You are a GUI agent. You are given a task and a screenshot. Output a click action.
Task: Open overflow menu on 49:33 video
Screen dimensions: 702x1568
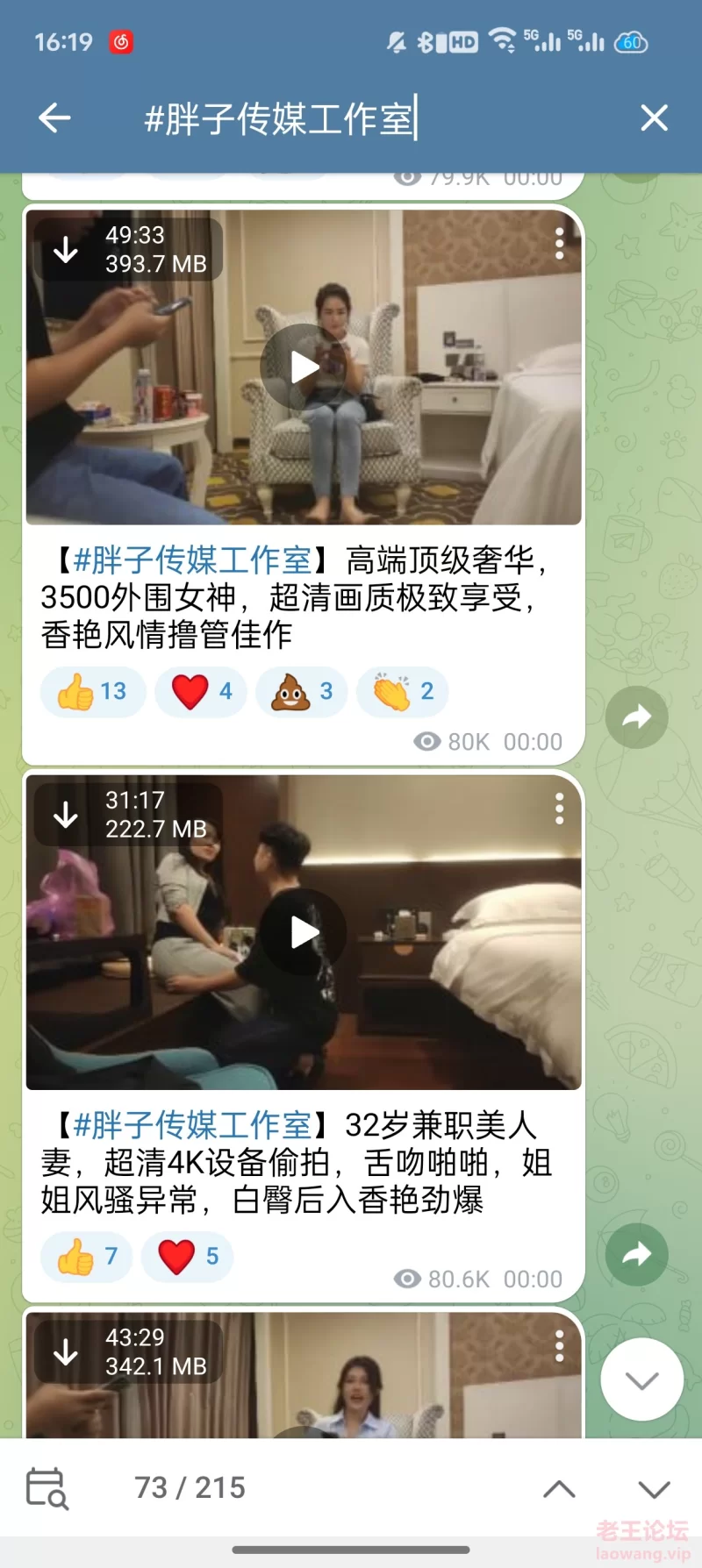click(559, 243)
